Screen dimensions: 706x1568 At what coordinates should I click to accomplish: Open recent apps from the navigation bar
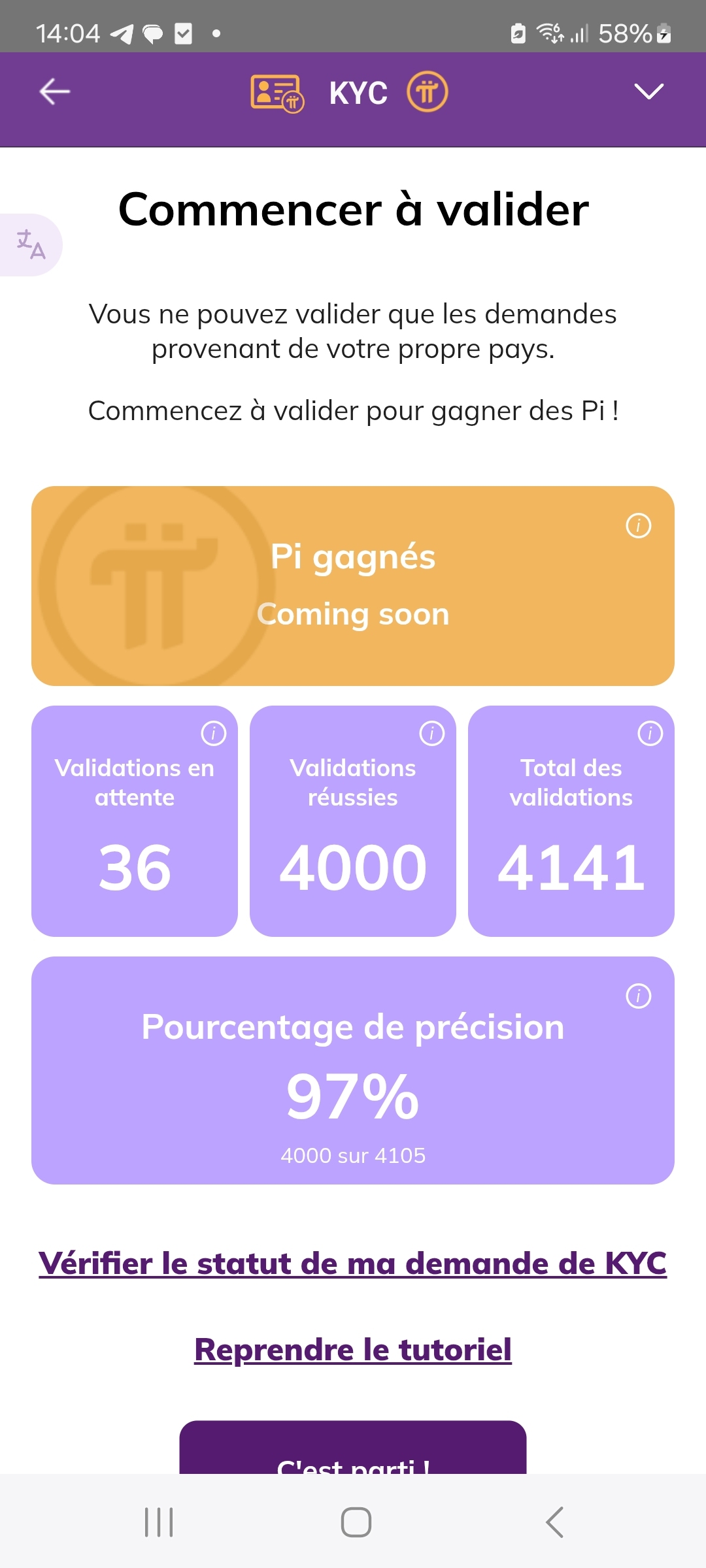coord(159,1522)
